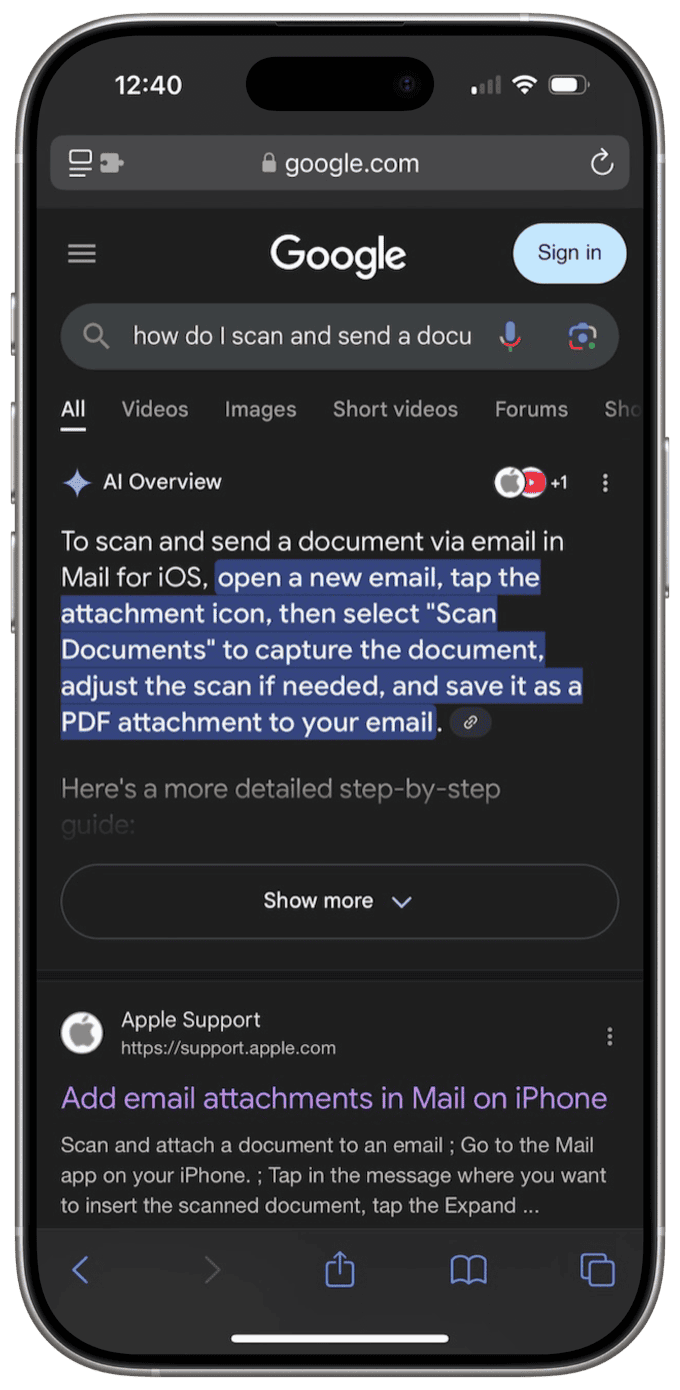The image size is (680, 1390).
Task: Reload the google.com page
Action: (601, 163)
